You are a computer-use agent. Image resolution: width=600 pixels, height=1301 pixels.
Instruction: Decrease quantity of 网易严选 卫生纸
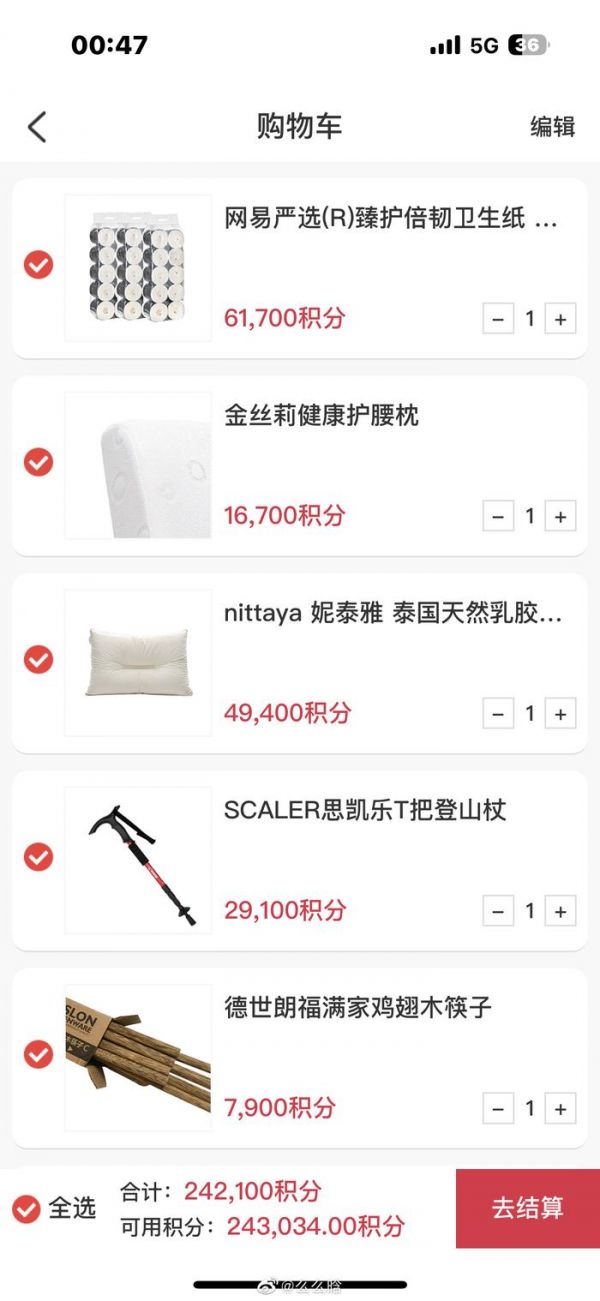[498, 319]
